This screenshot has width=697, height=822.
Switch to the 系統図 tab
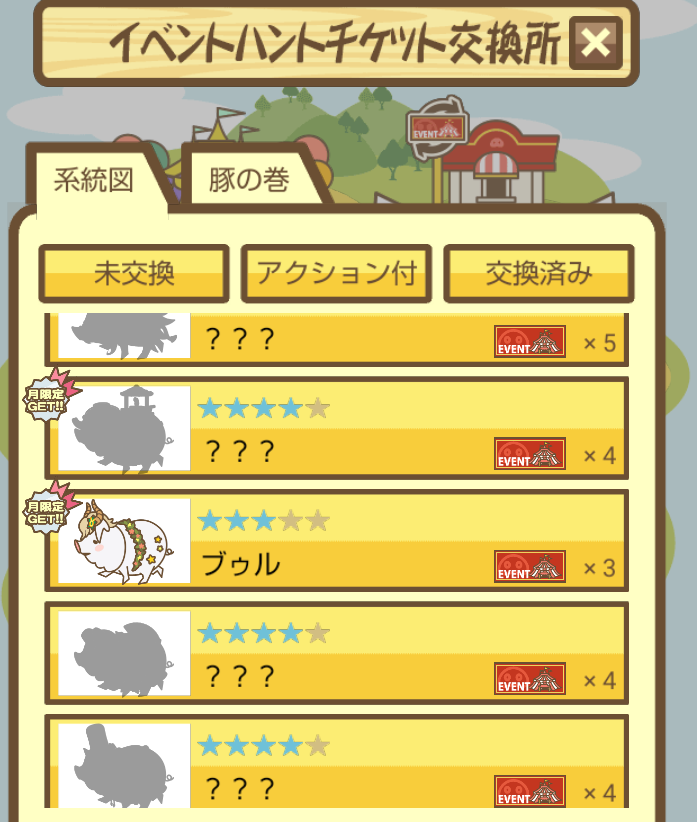click(94, 180)
